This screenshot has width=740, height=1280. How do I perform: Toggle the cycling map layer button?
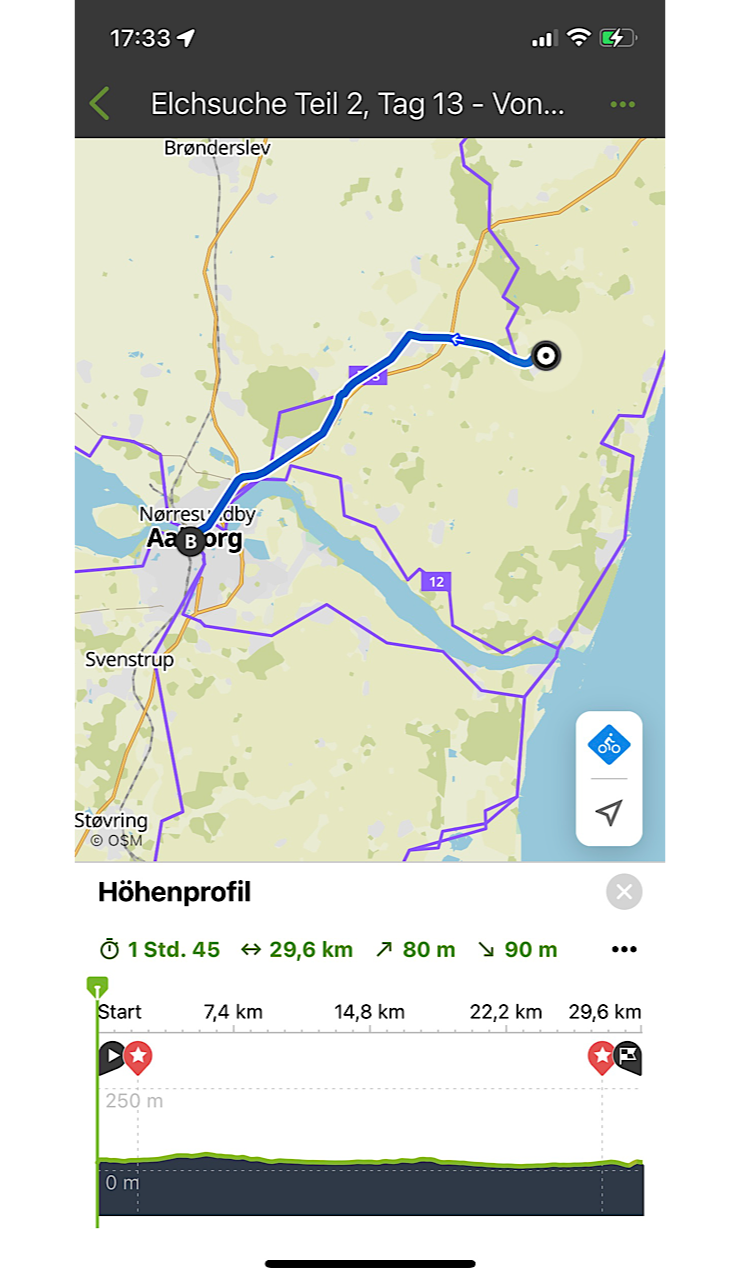[609, 744]
